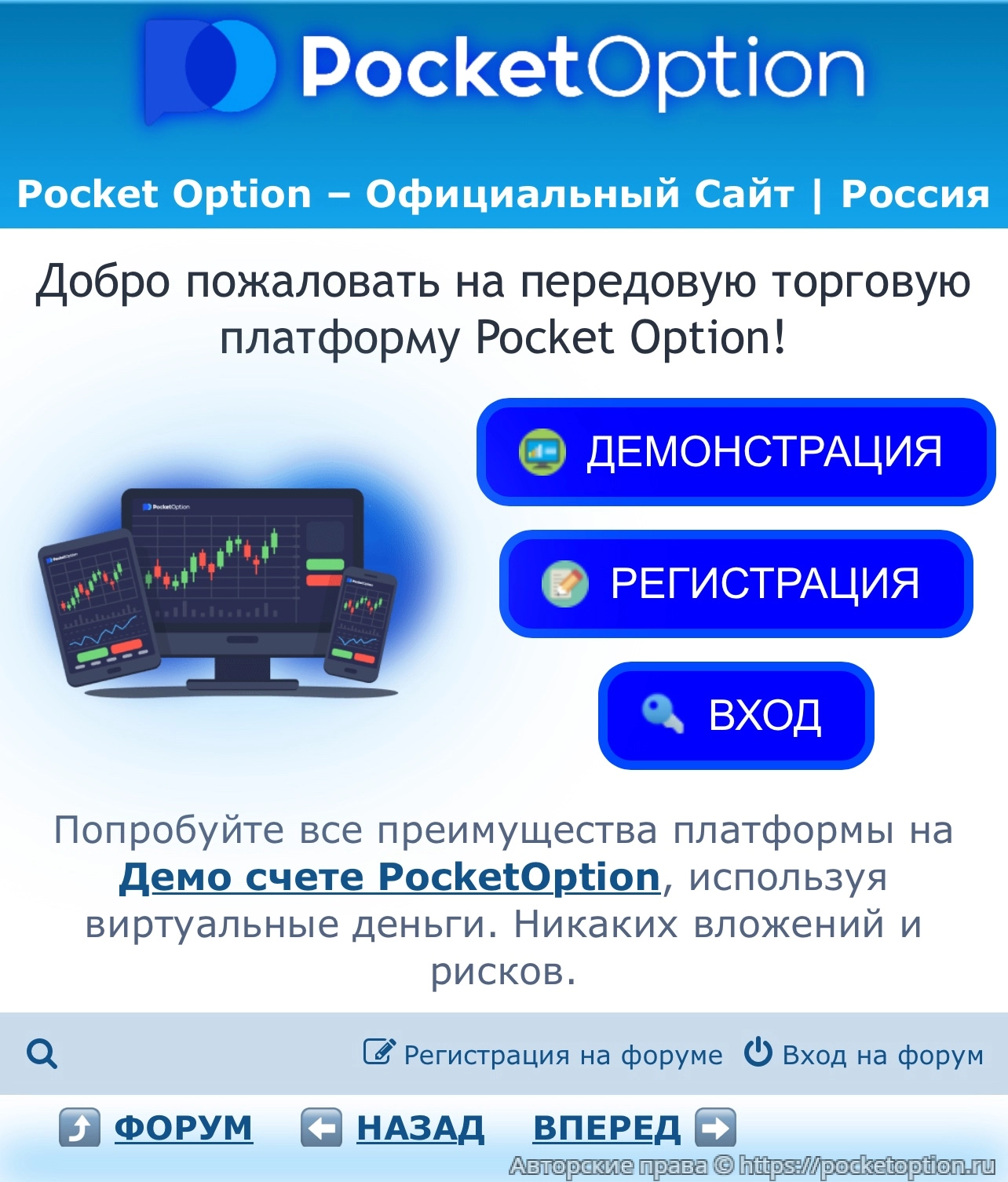Tap the ДЕМОНСТРАЦИЯ button

coord(736,452)
